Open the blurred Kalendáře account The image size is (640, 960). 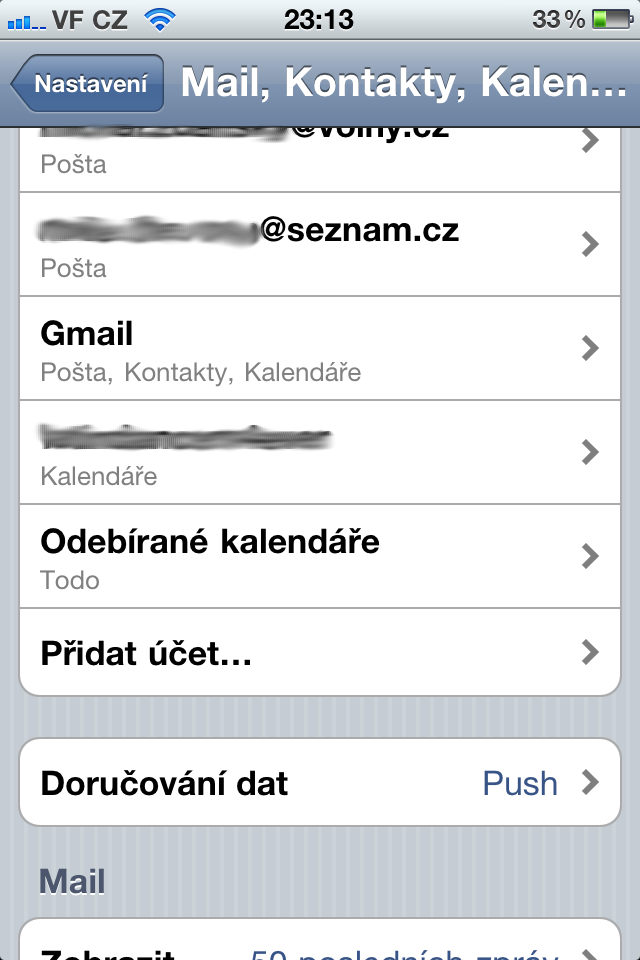320,453
